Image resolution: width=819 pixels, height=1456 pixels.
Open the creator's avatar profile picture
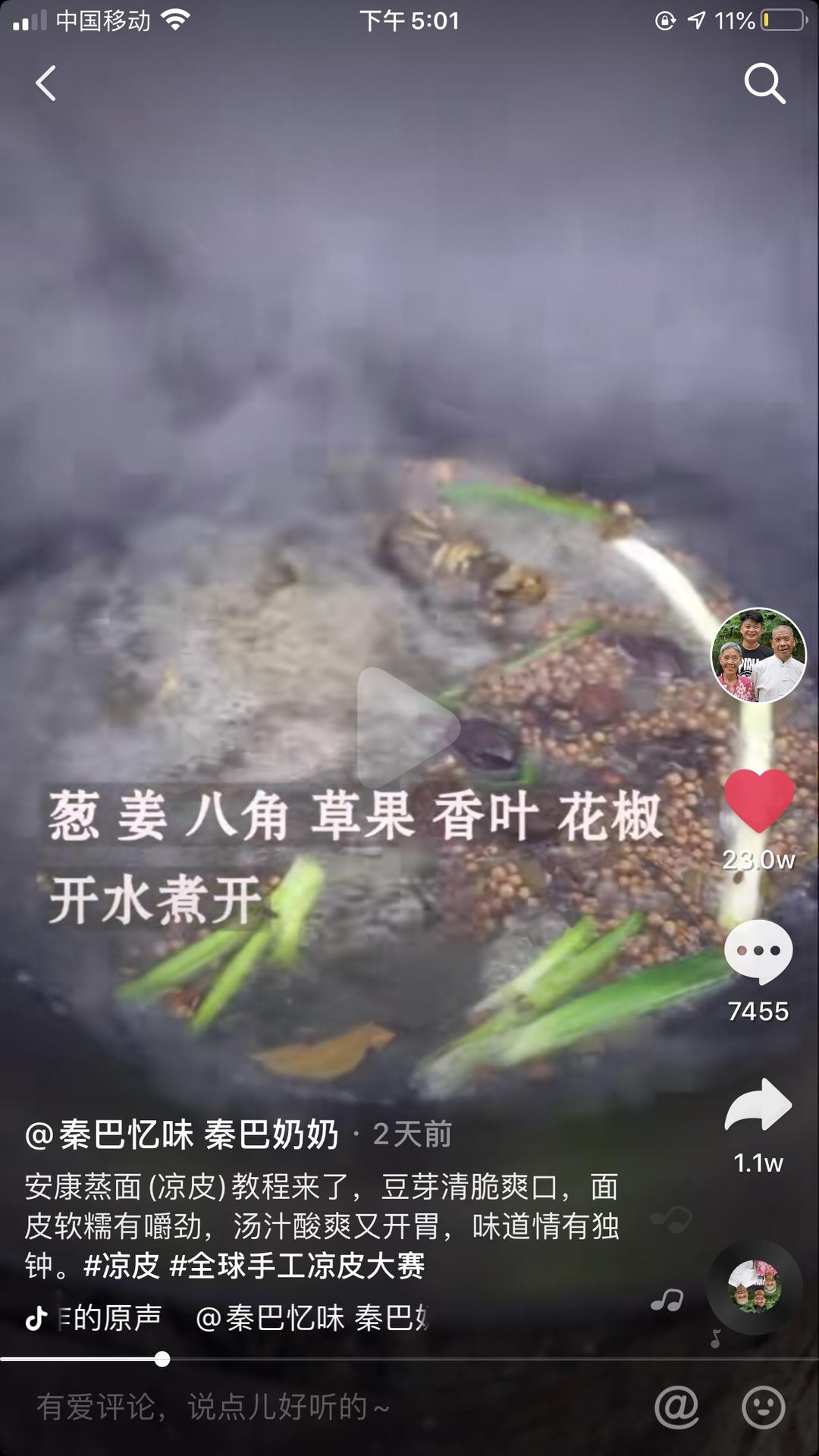(x=758, y=655)
